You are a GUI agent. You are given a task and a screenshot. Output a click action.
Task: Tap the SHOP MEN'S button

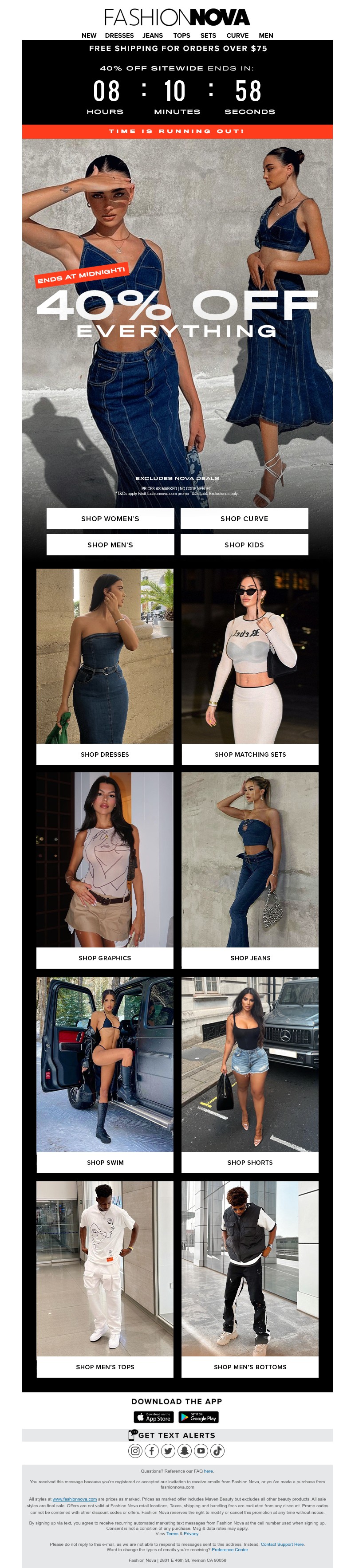pos(110,545)
